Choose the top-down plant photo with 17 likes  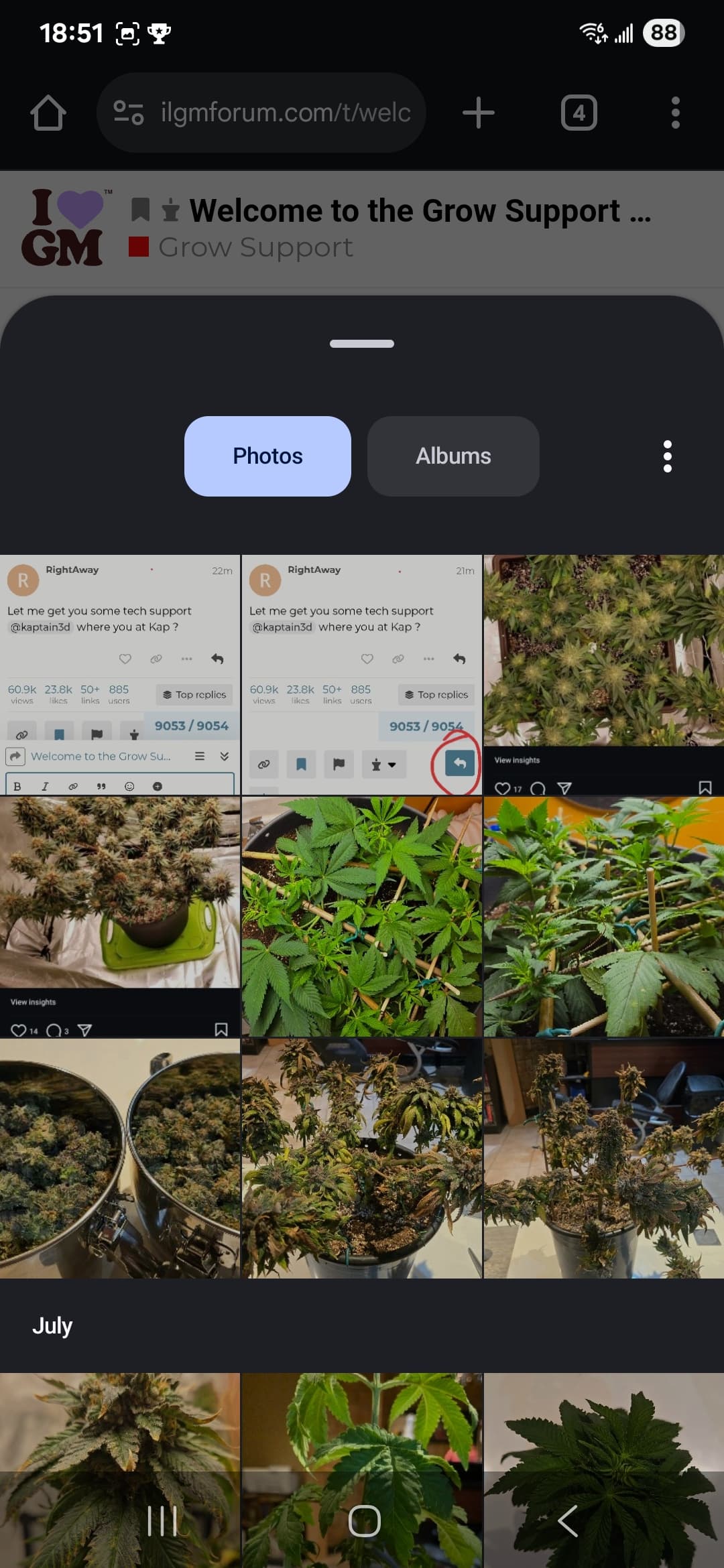point(604,675)
